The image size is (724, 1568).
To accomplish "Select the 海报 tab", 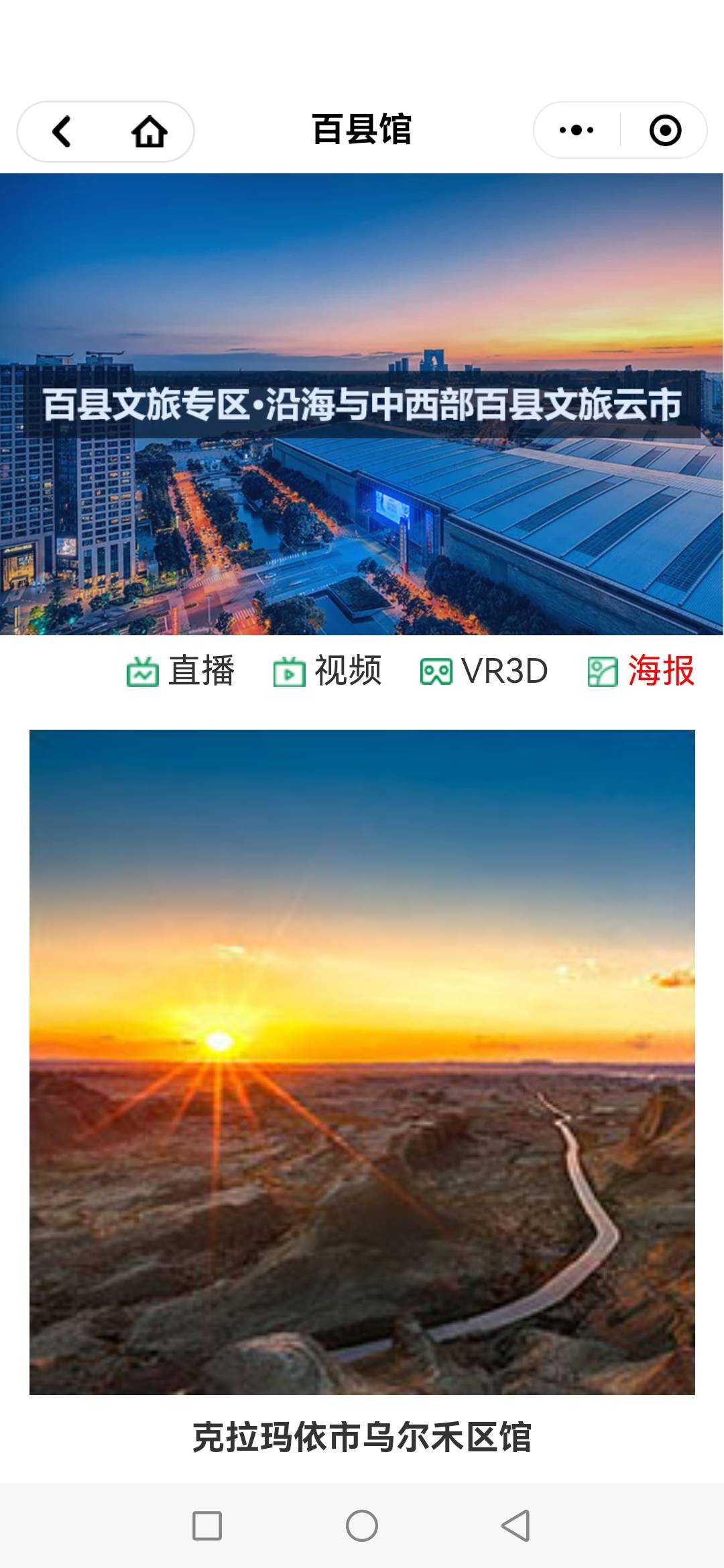I will [642, 671].
